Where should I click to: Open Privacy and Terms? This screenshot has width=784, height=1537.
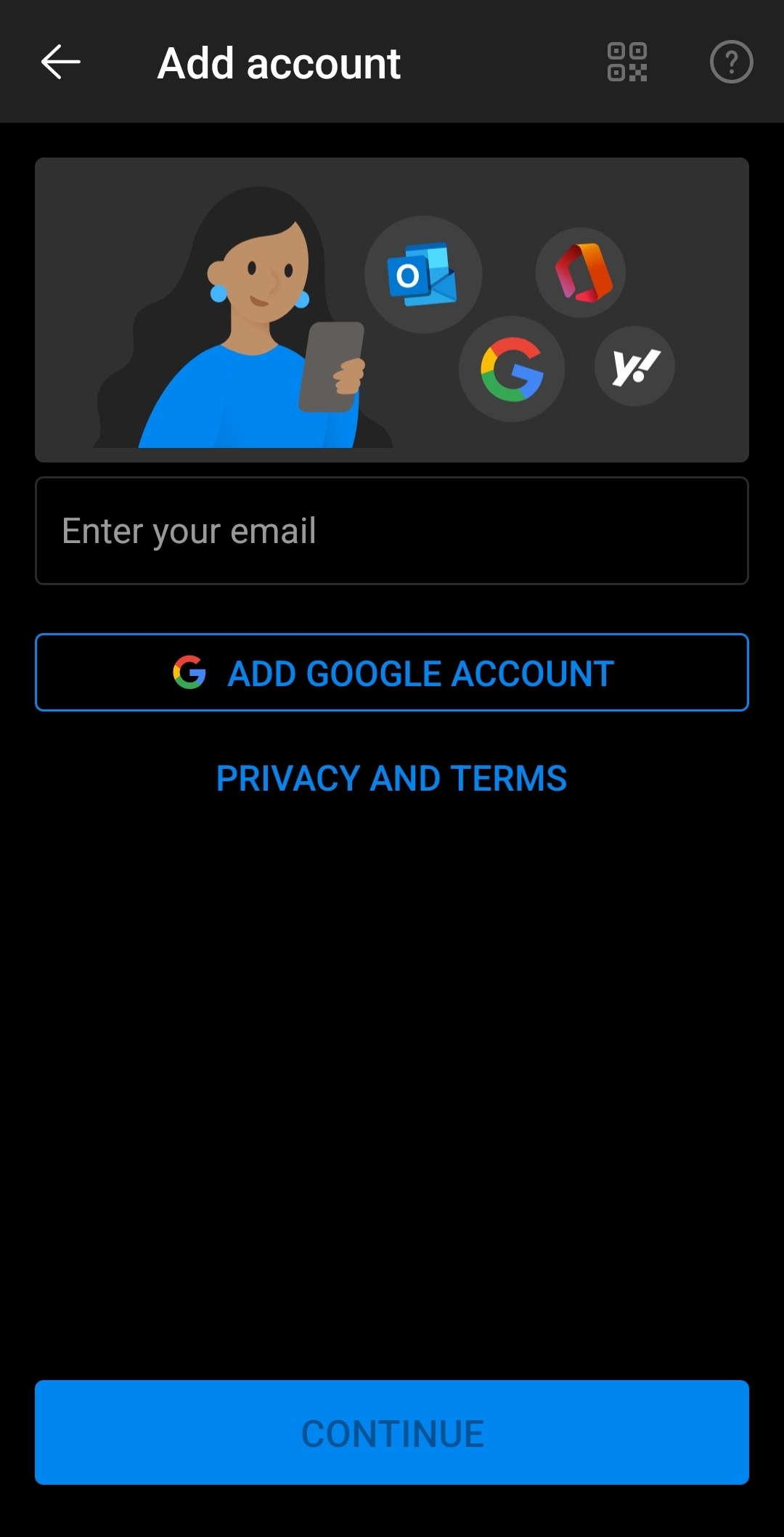[x=391, y=777]
